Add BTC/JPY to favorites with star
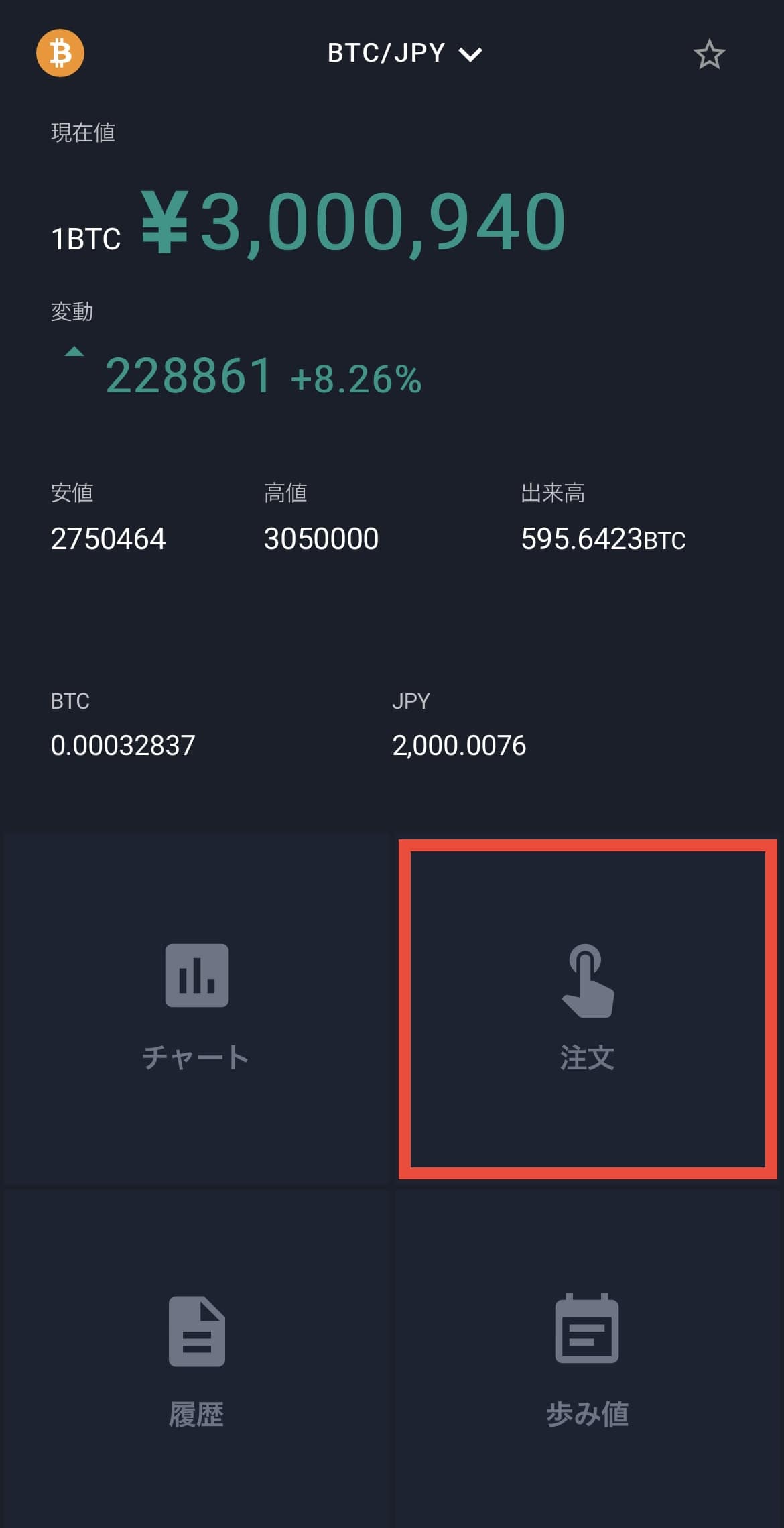This screenshot has height=1528, width=784. pos(709,54)
